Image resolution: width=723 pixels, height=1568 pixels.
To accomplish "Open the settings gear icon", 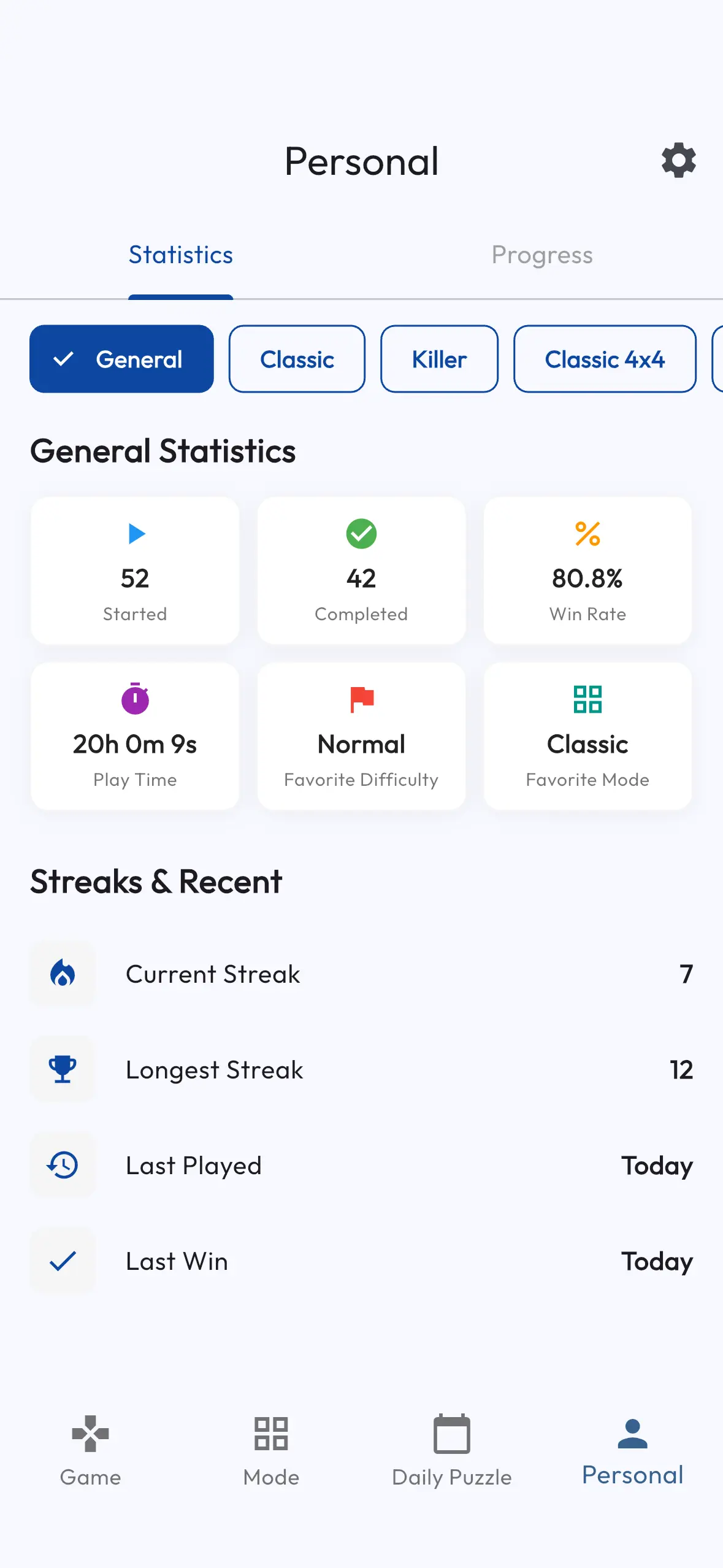I will [678, 161].
